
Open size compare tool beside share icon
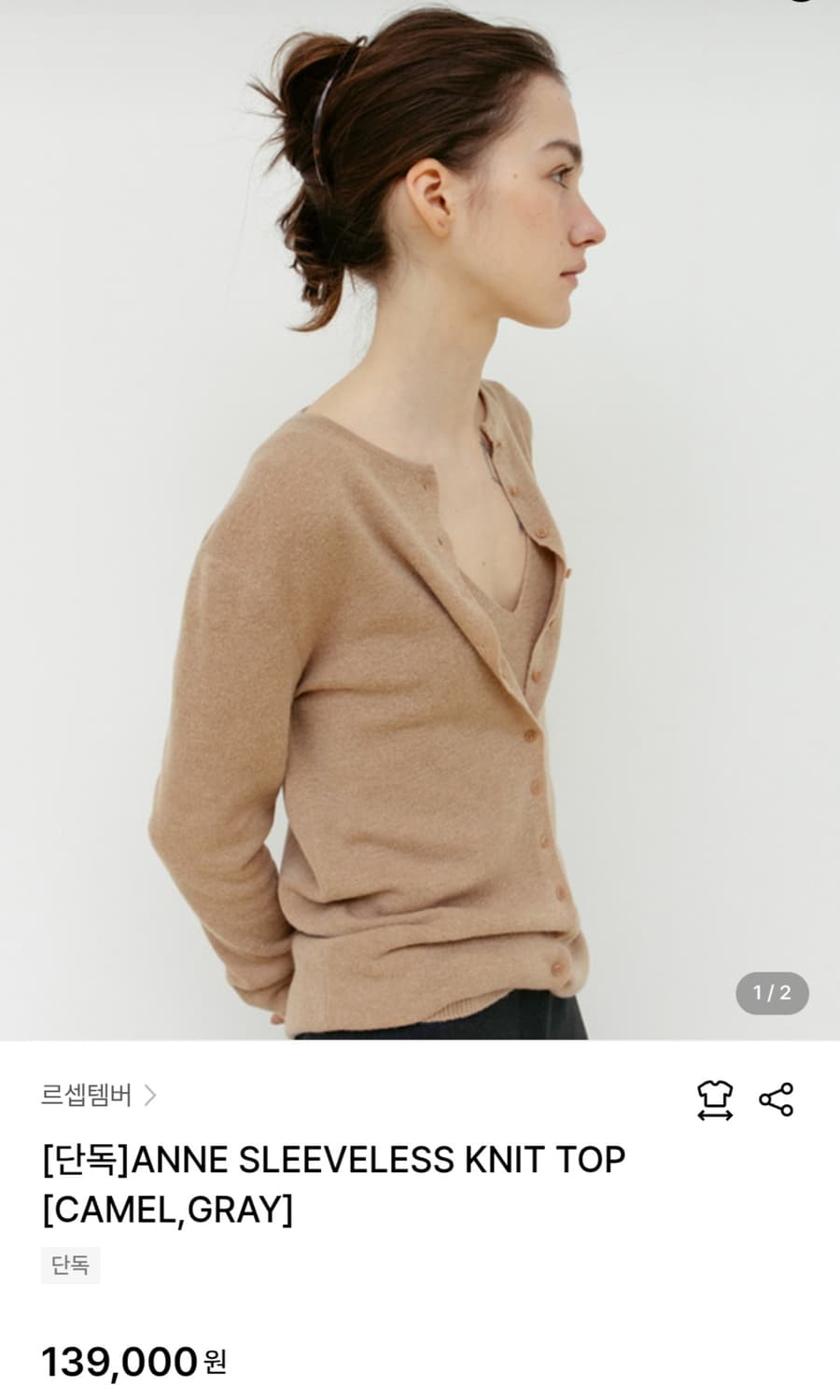(x=714, y=1100)
